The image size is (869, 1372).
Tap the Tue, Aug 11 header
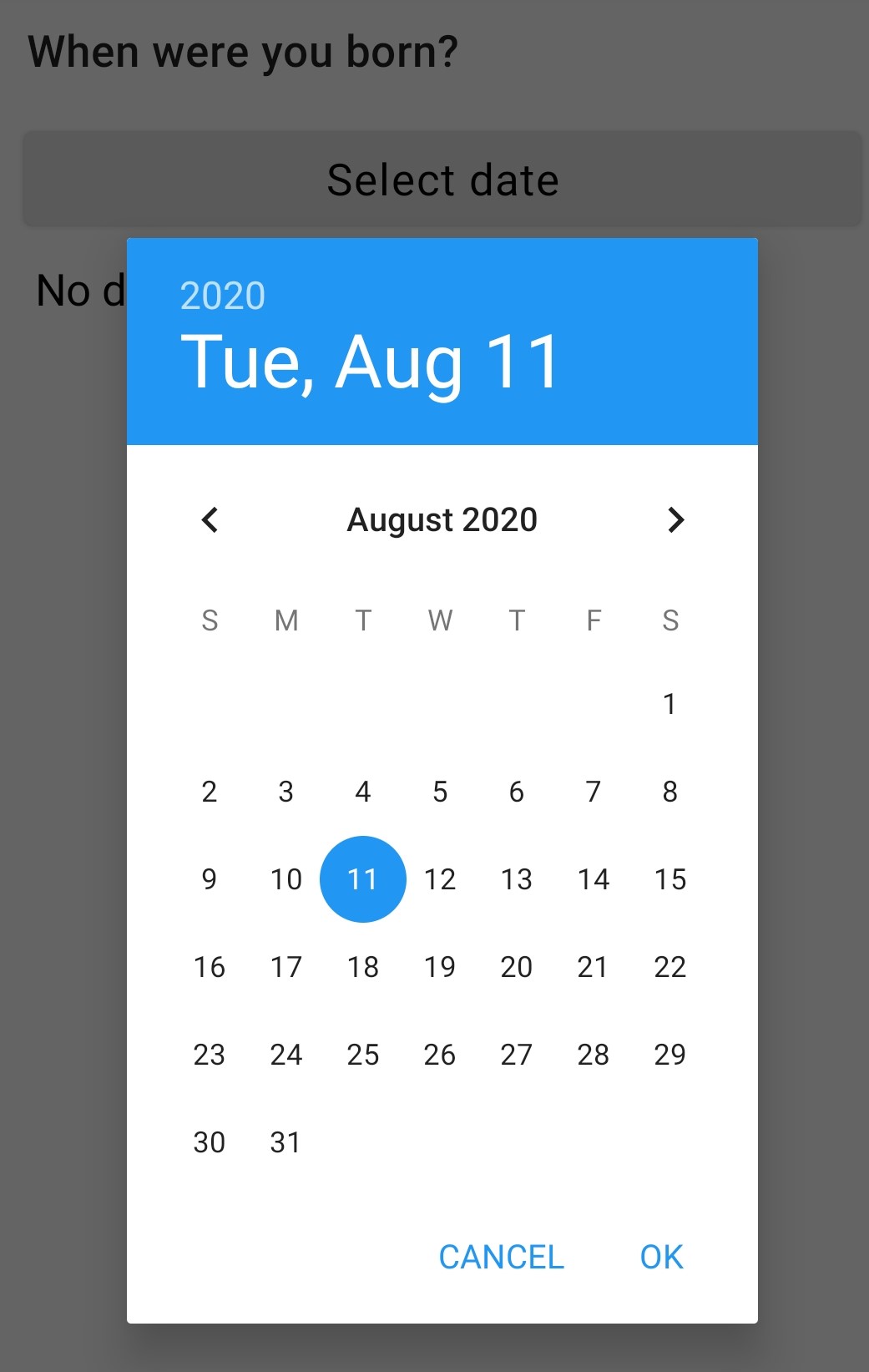pyautogui.click(x=370, y=362)
